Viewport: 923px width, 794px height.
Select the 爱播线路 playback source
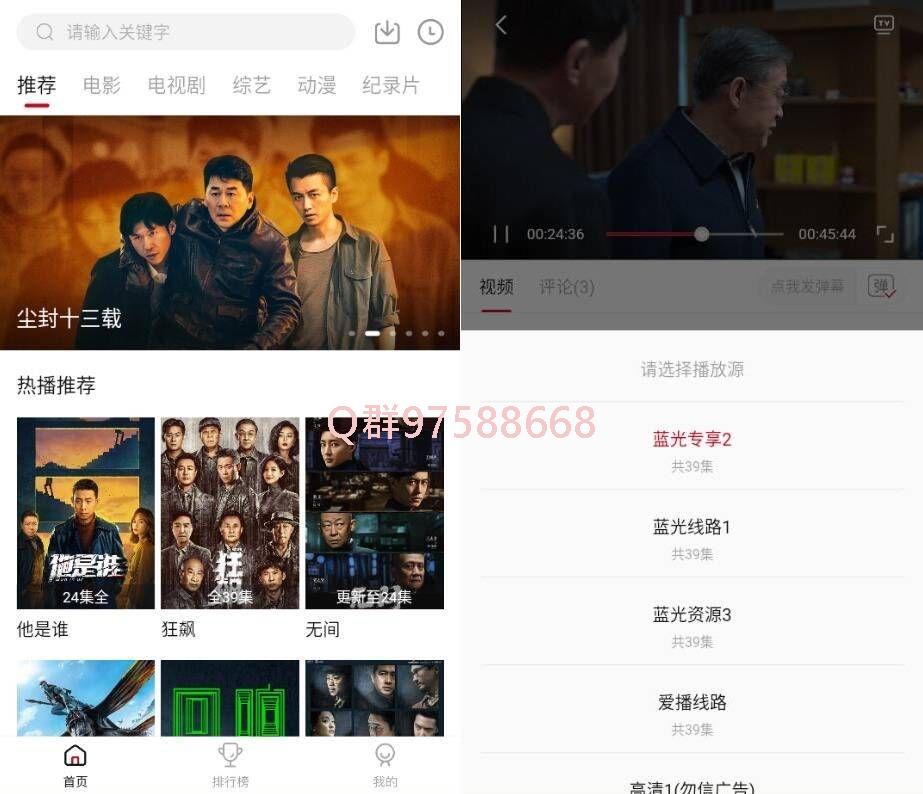pyautogui.click(x=692, y=711)
